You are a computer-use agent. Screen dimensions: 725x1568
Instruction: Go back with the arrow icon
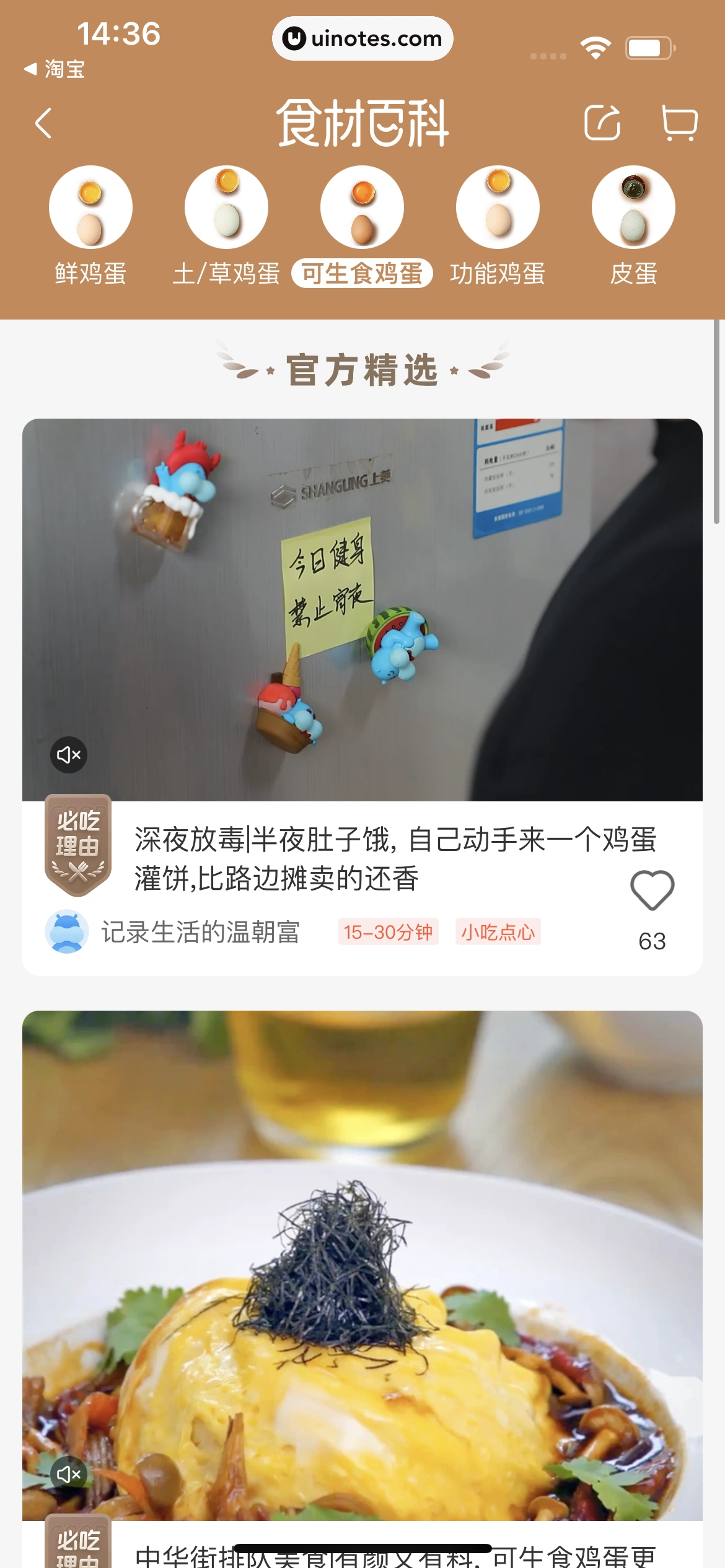pos(43,123)
